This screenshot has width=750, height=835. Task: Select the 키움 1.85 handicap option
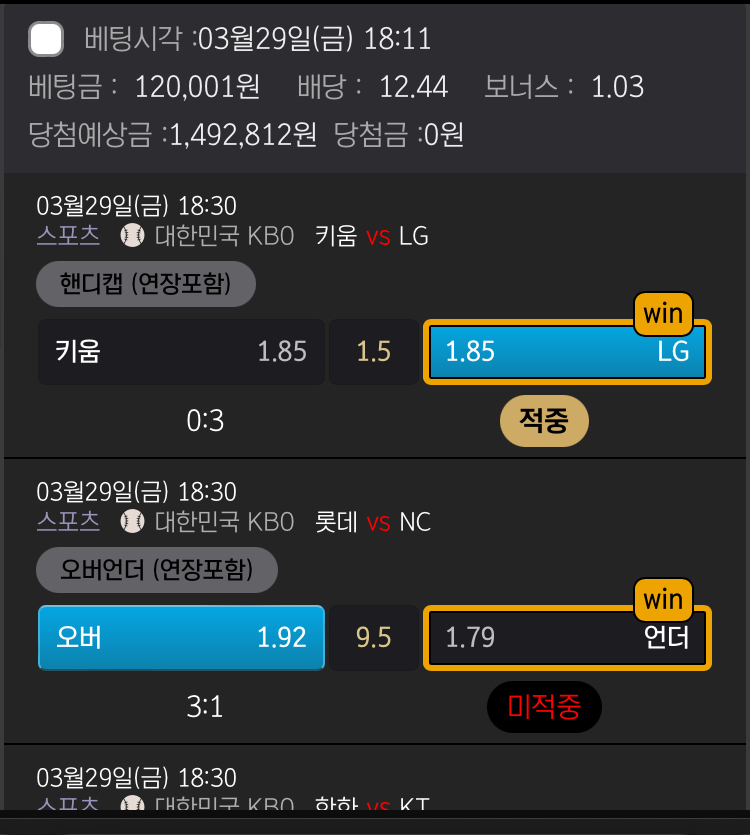click(x=181, y=352)
